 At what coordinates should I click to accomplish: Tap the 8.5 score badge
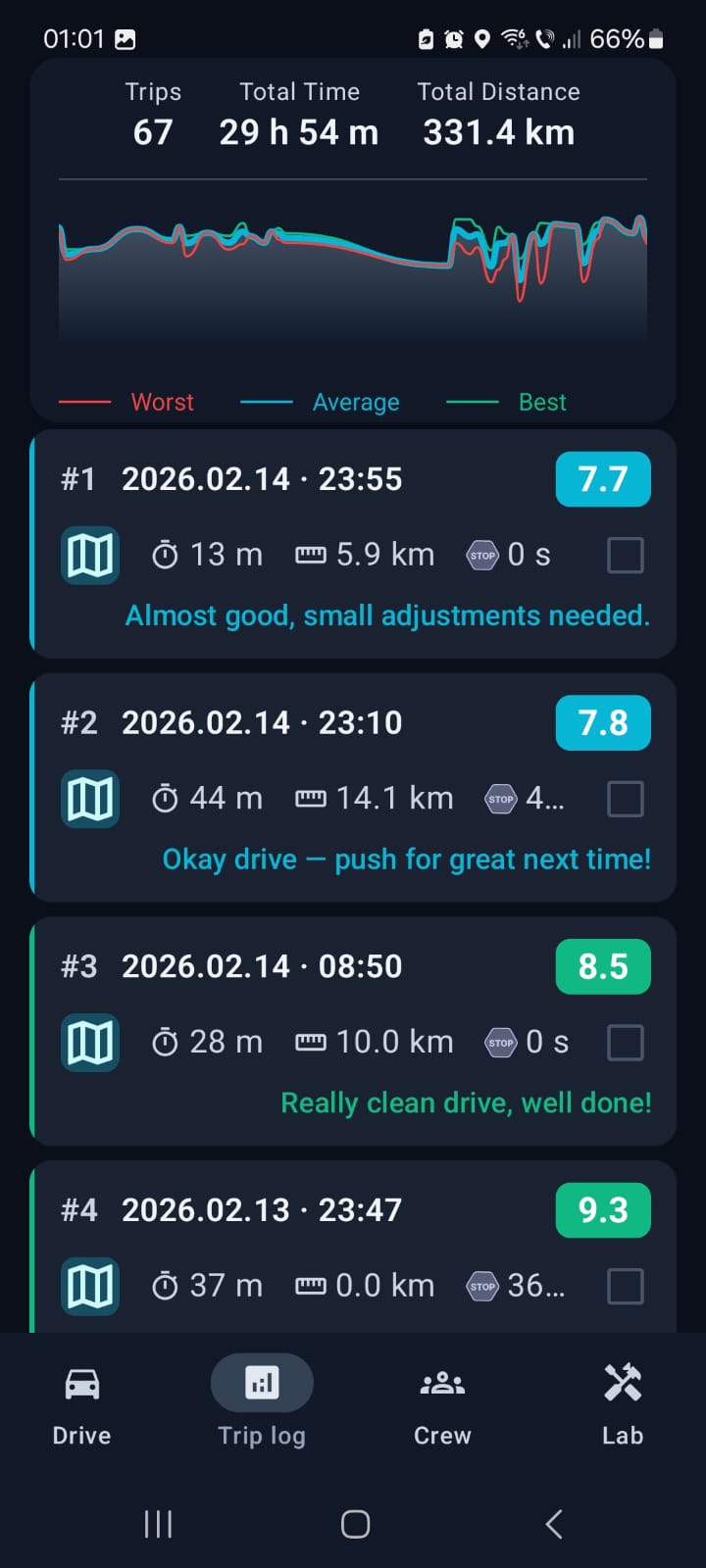(602, 966)
